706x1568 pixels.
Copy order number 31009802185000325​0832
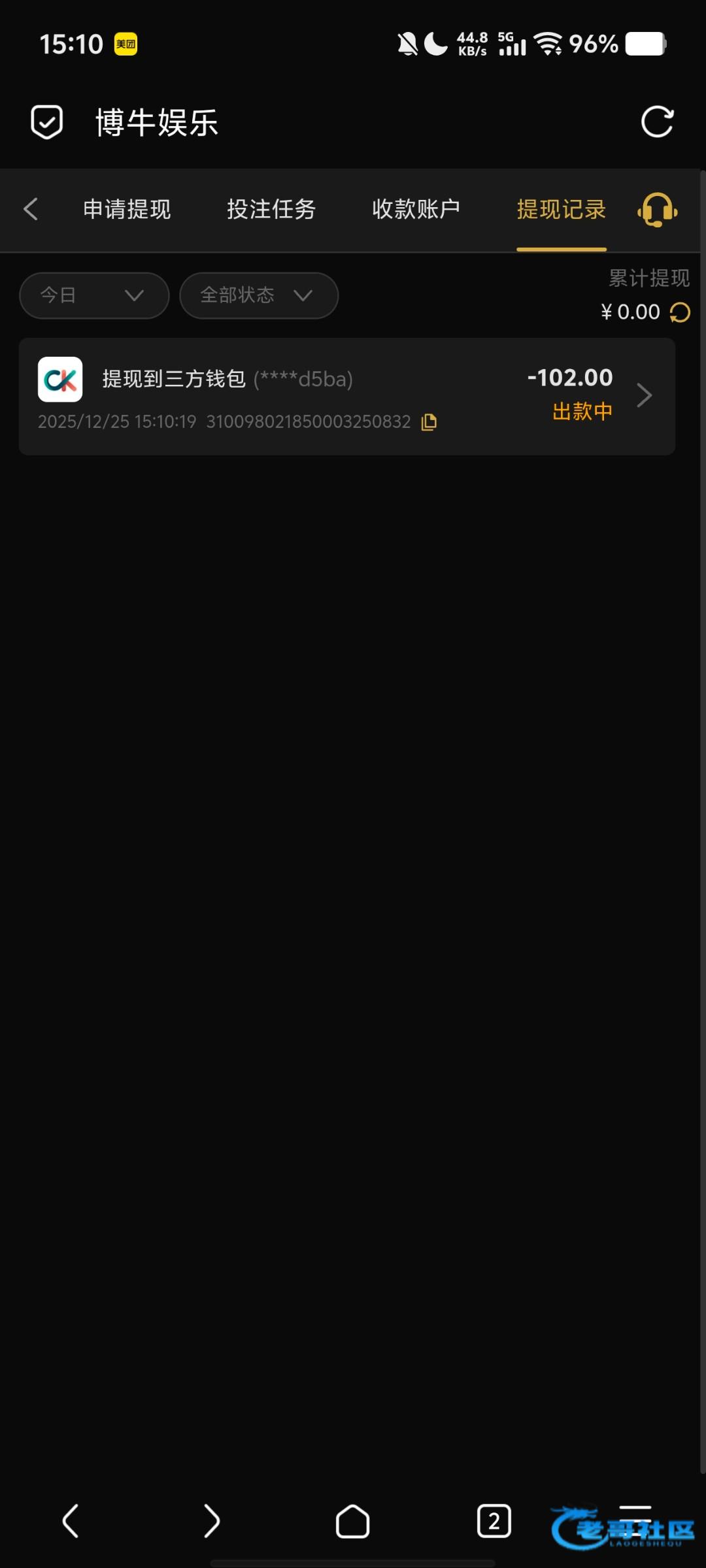coord(429,422)
